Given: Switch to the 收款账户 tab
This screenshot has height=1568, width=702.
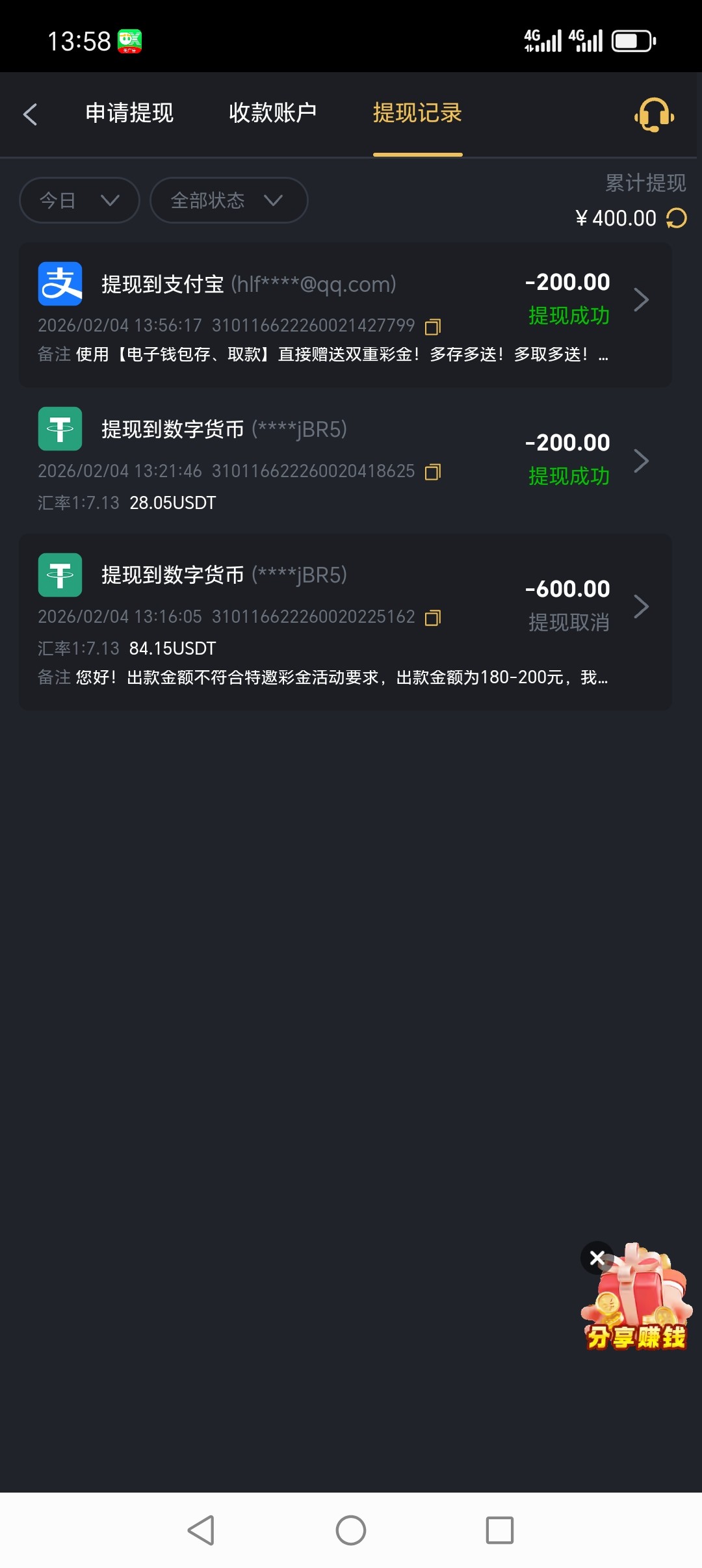Looking at the screenshot, I should (x=272, y=113).
